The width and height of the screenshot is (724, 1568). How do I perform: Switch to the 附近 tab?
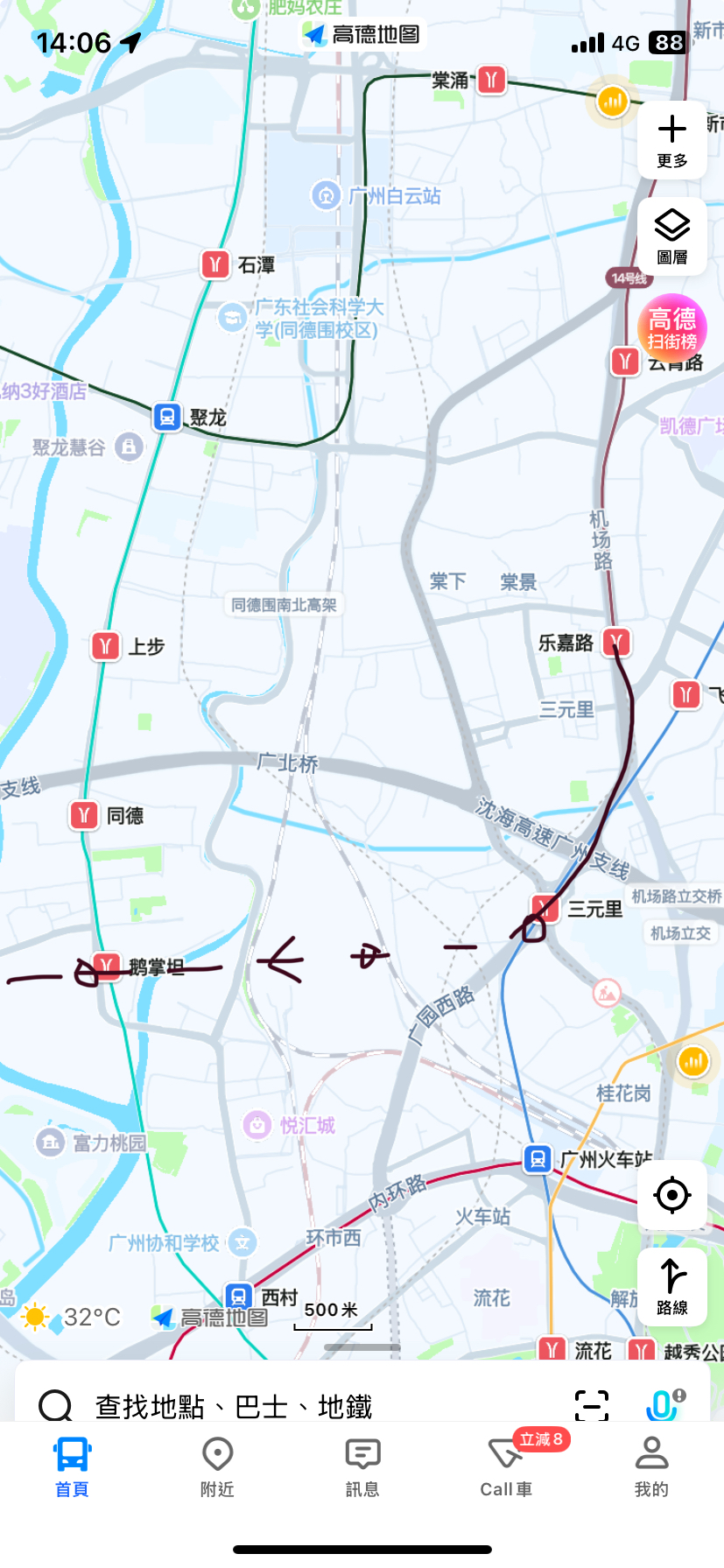[x=217, y=1466]
